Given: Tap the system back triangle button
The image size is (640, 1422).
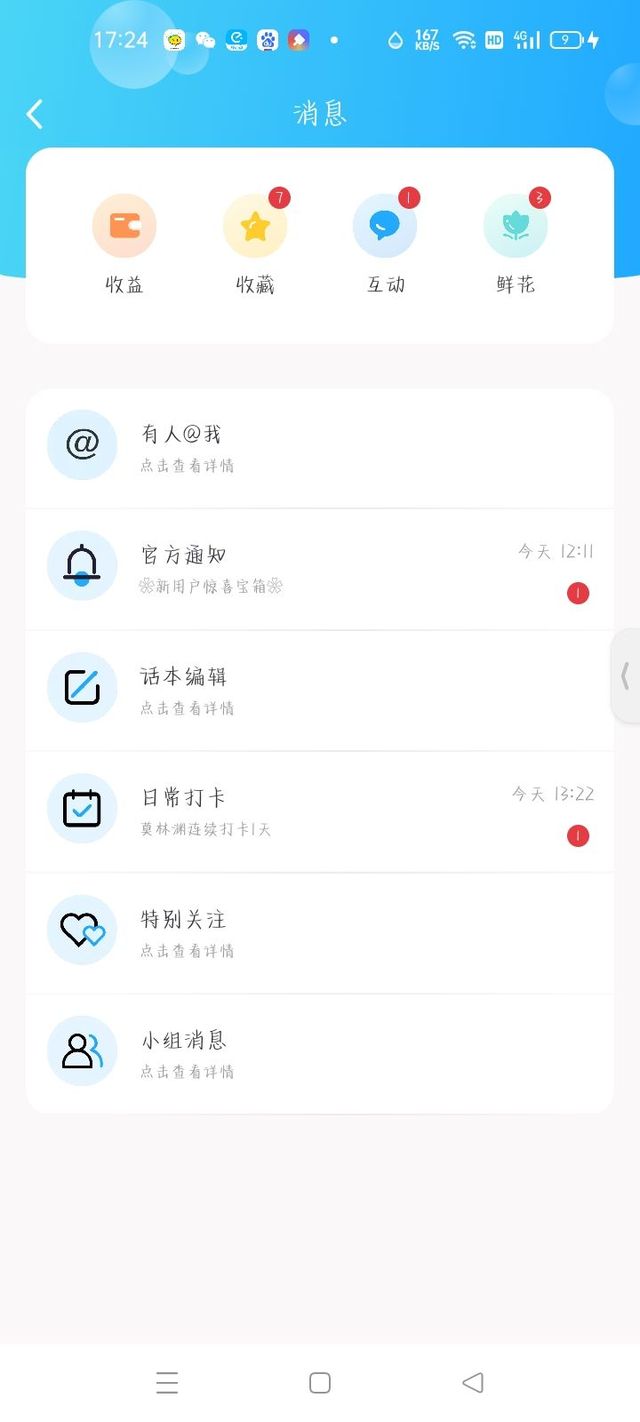Looking at the screenshot, I should click(473, 1383).
